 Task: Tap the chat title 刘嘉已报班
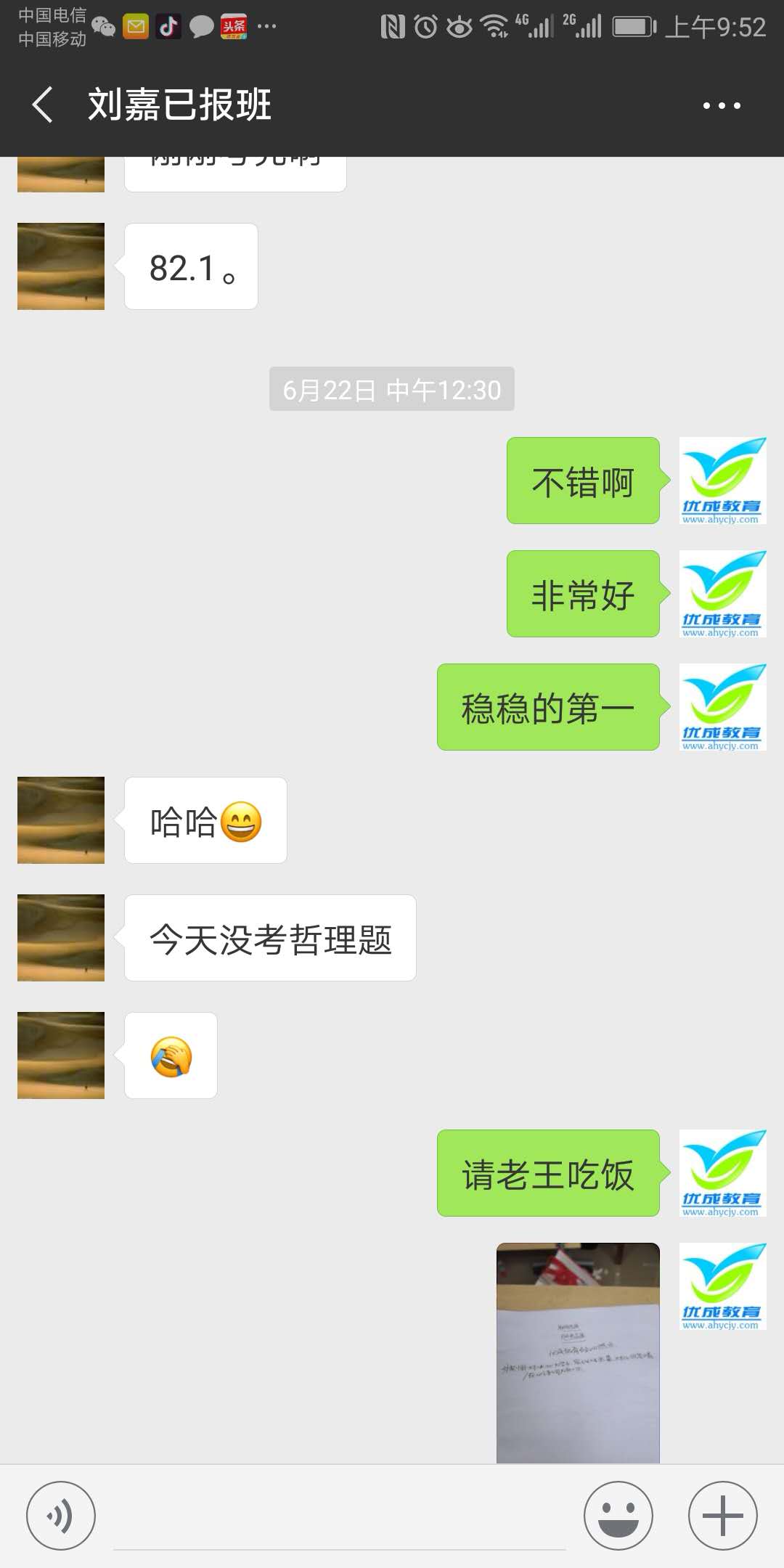coord(179,104)
